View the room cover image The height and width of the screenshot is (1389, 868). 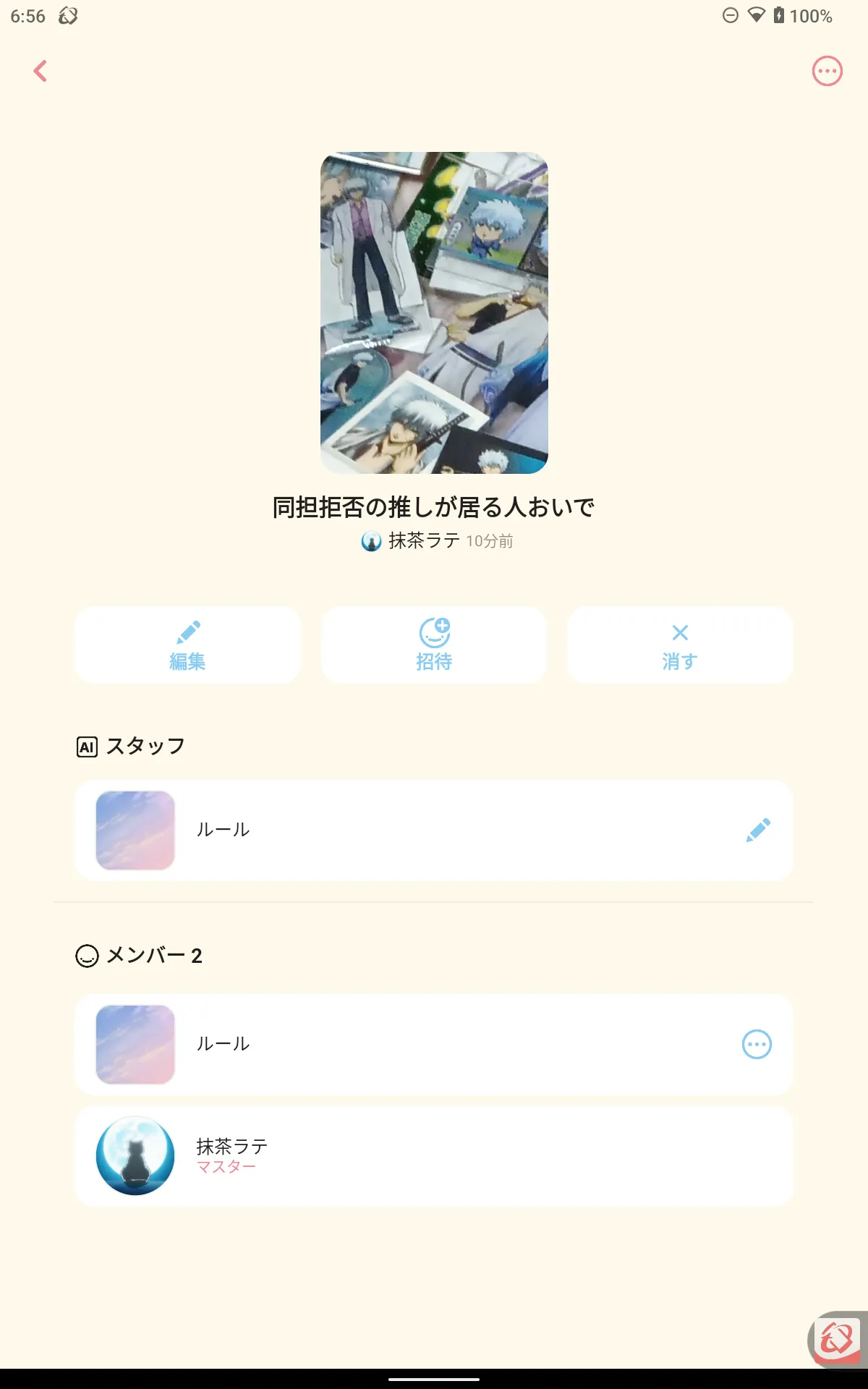pyautogui.click(x=434, y=313)
